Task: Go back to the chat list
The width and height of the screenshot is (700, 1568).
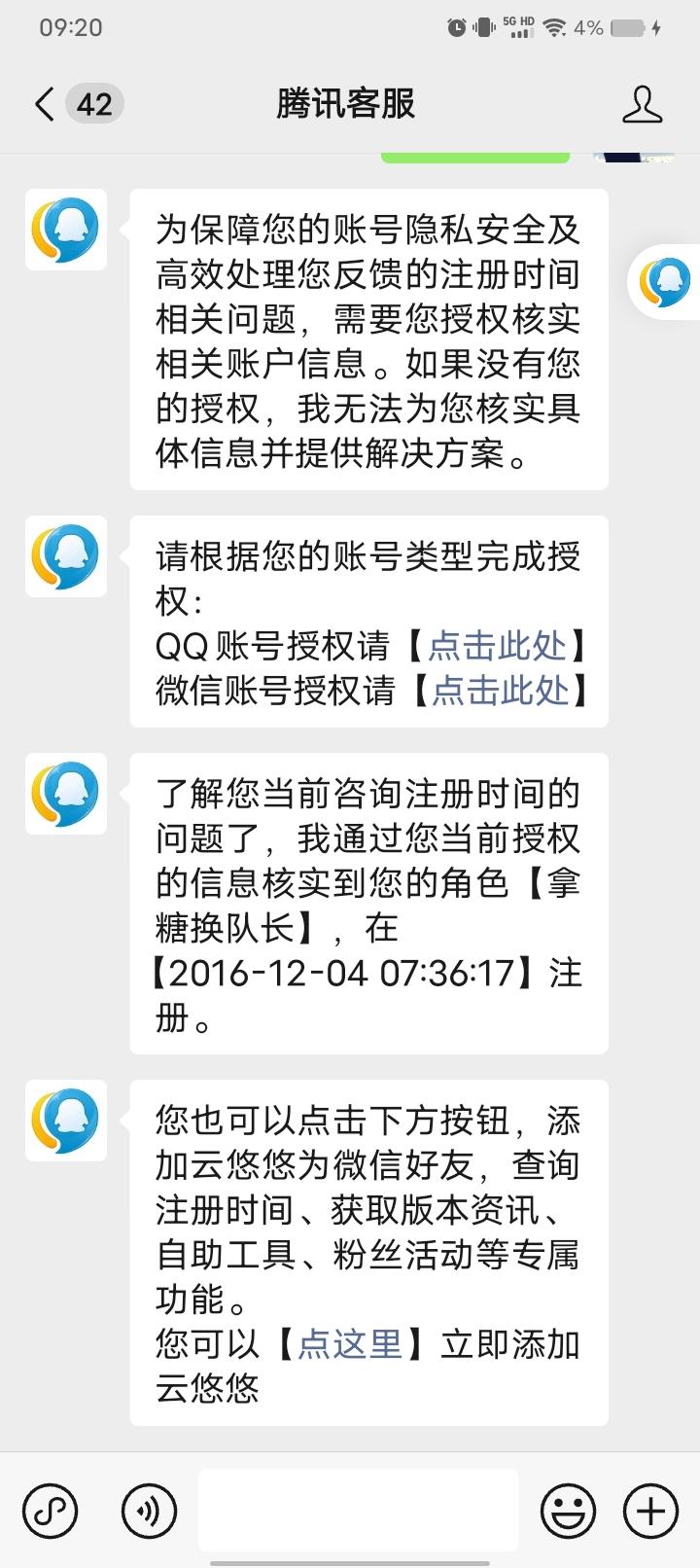Action: [45, 104]
